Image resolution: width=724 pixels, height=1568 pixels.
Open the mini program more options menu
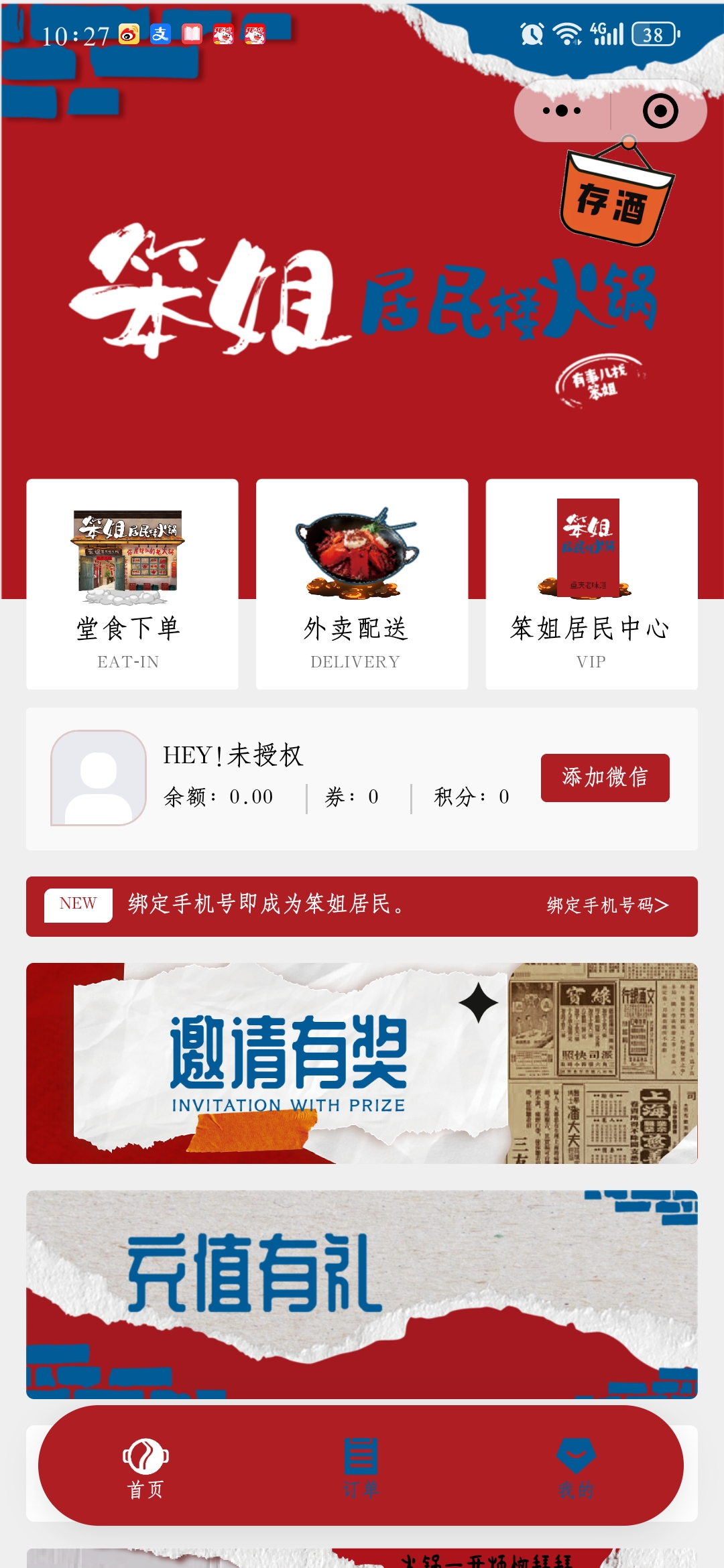point(562,111)
